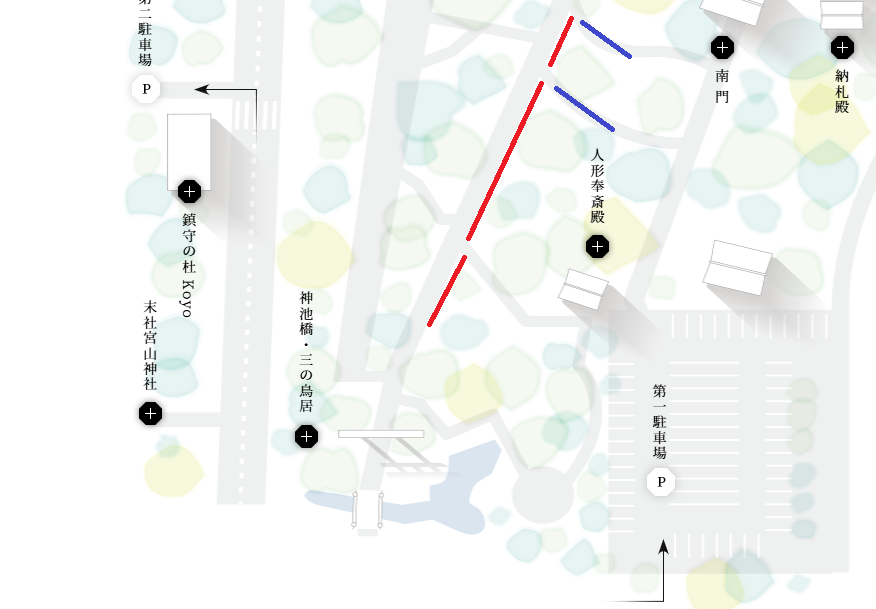Expand details for 鎮守の杜 Koyo
The height and width of the screenshot is (609, 876).
(x=189, y=191)
